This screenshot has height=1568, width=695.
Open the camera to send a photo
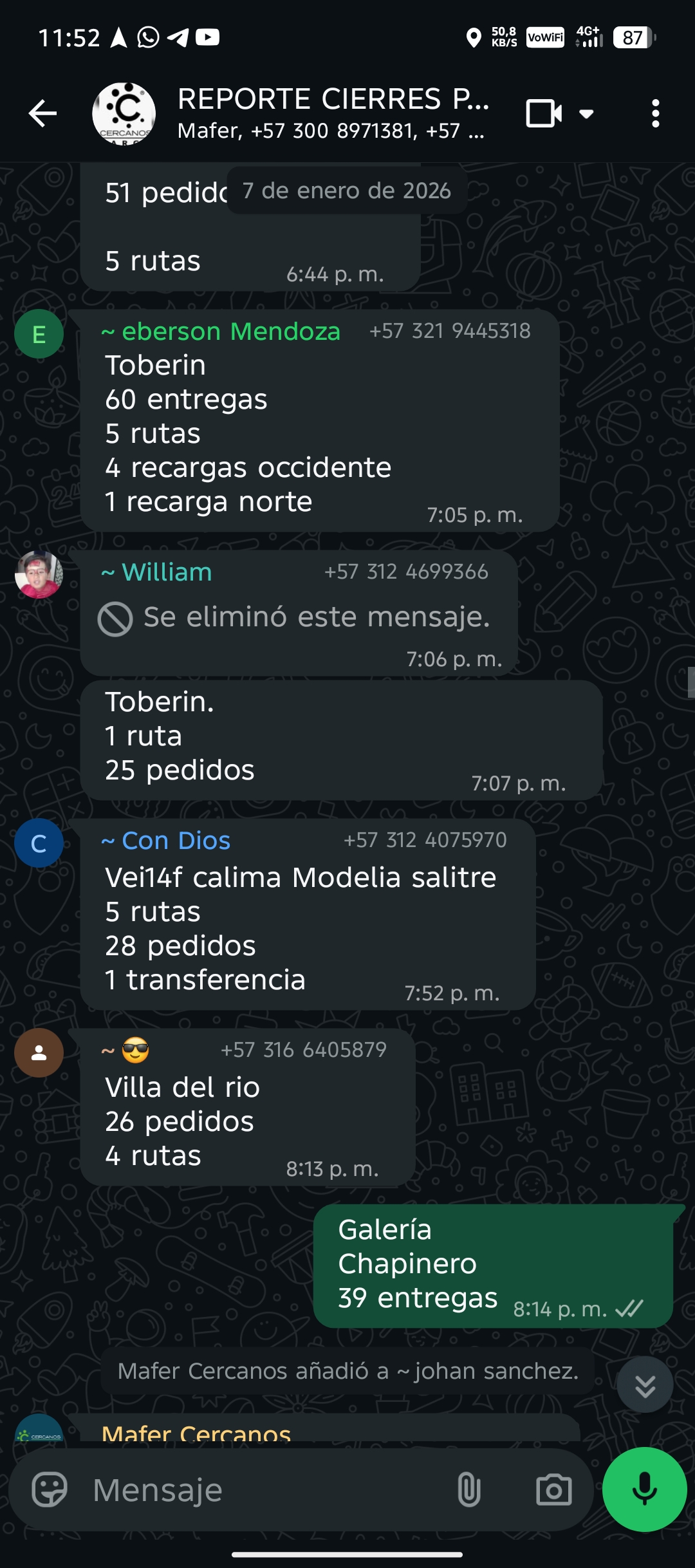click(x=553, y=1489)
